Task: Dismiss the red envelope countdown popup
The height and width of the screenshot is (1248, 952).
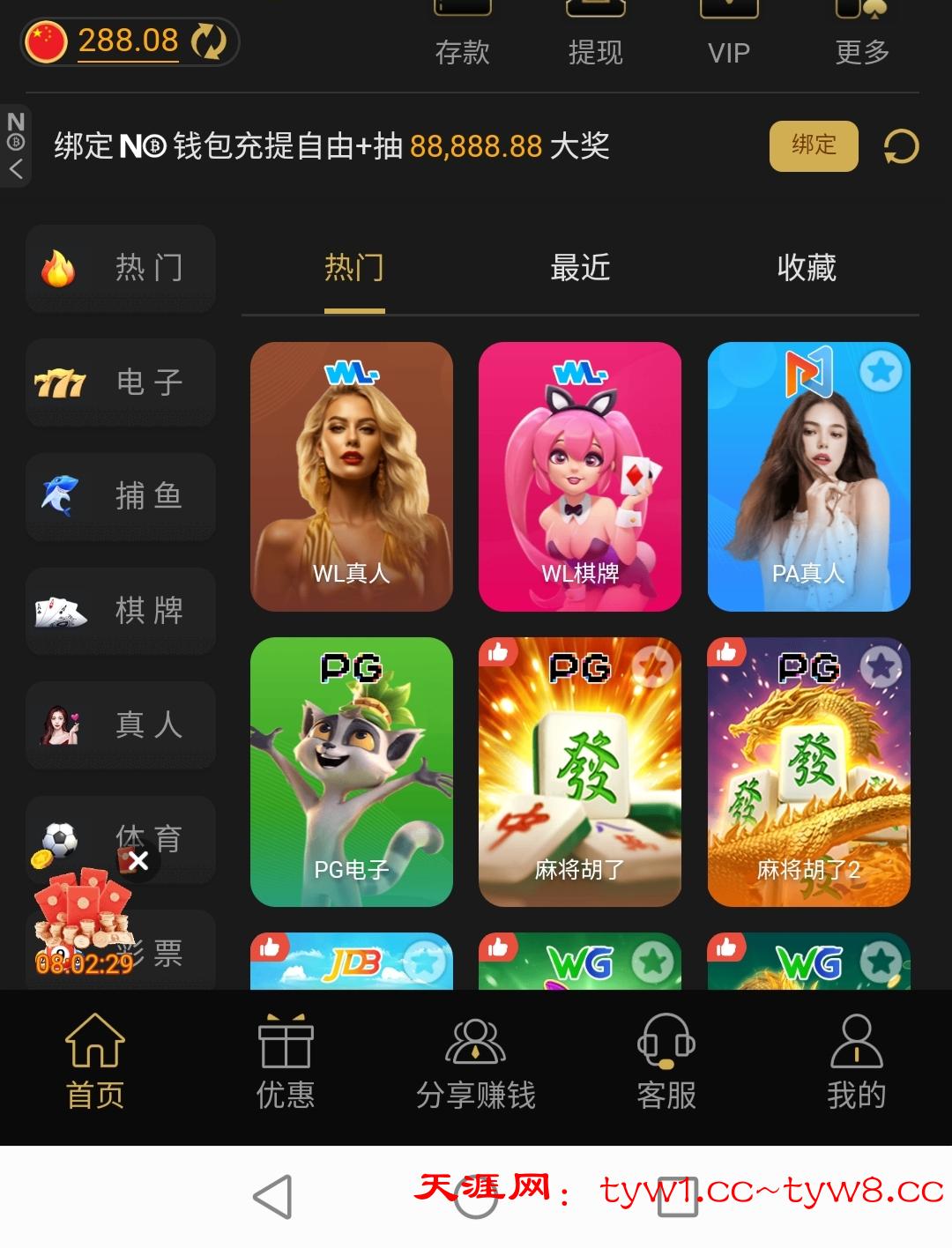Action: tap(138, 861)
